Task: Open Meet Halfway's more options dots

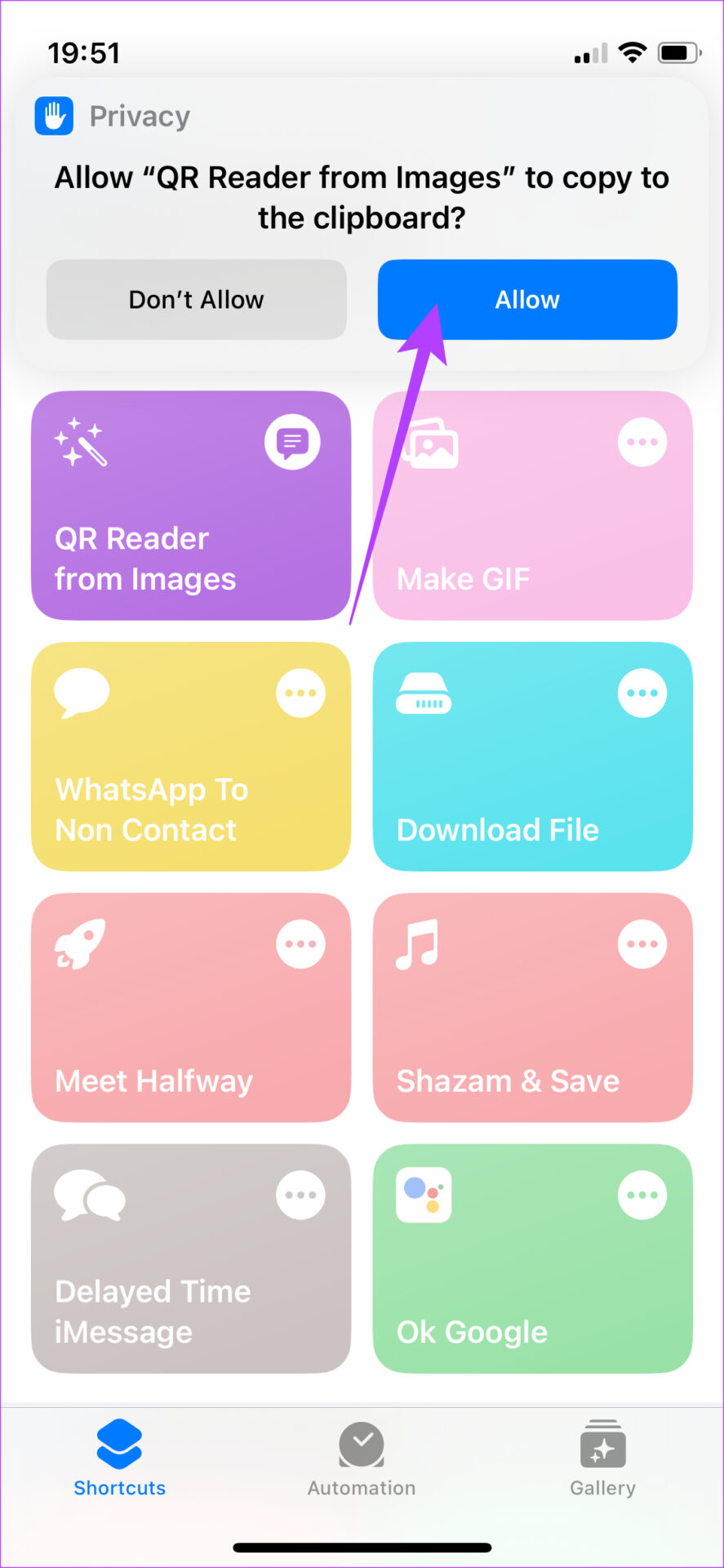Action: (300, 944)
